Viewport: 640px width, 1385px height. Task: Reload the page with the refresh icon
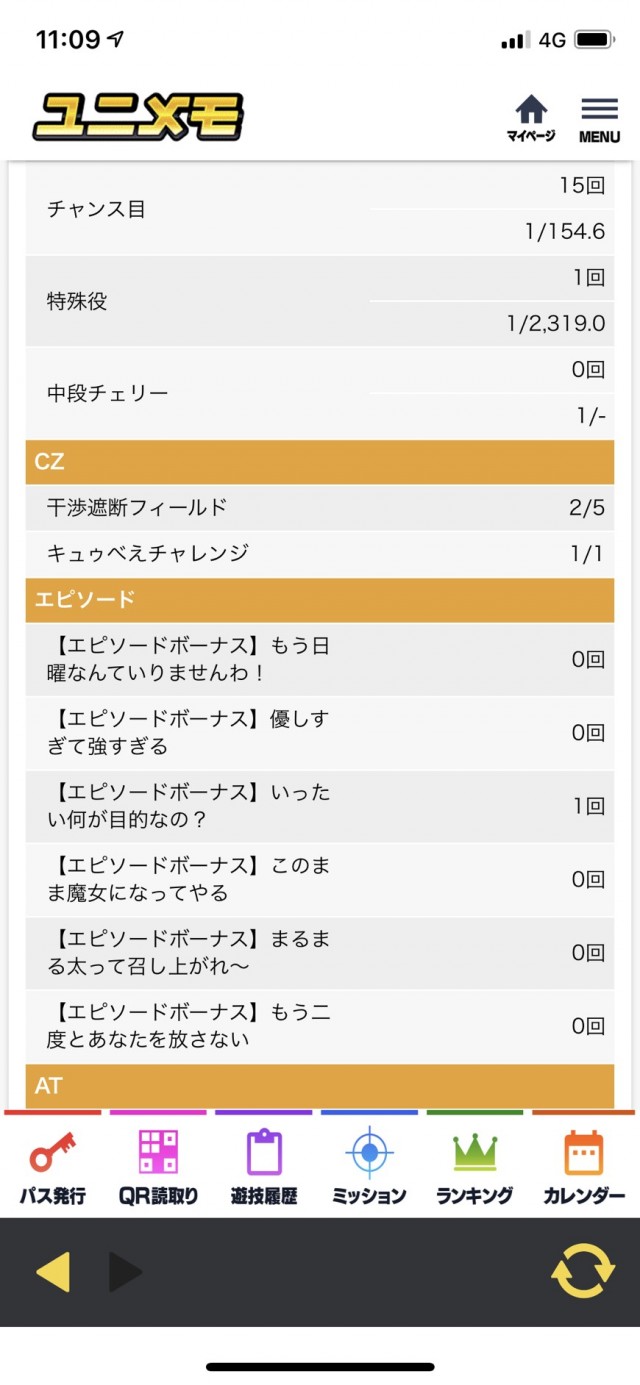(583, 1271)
